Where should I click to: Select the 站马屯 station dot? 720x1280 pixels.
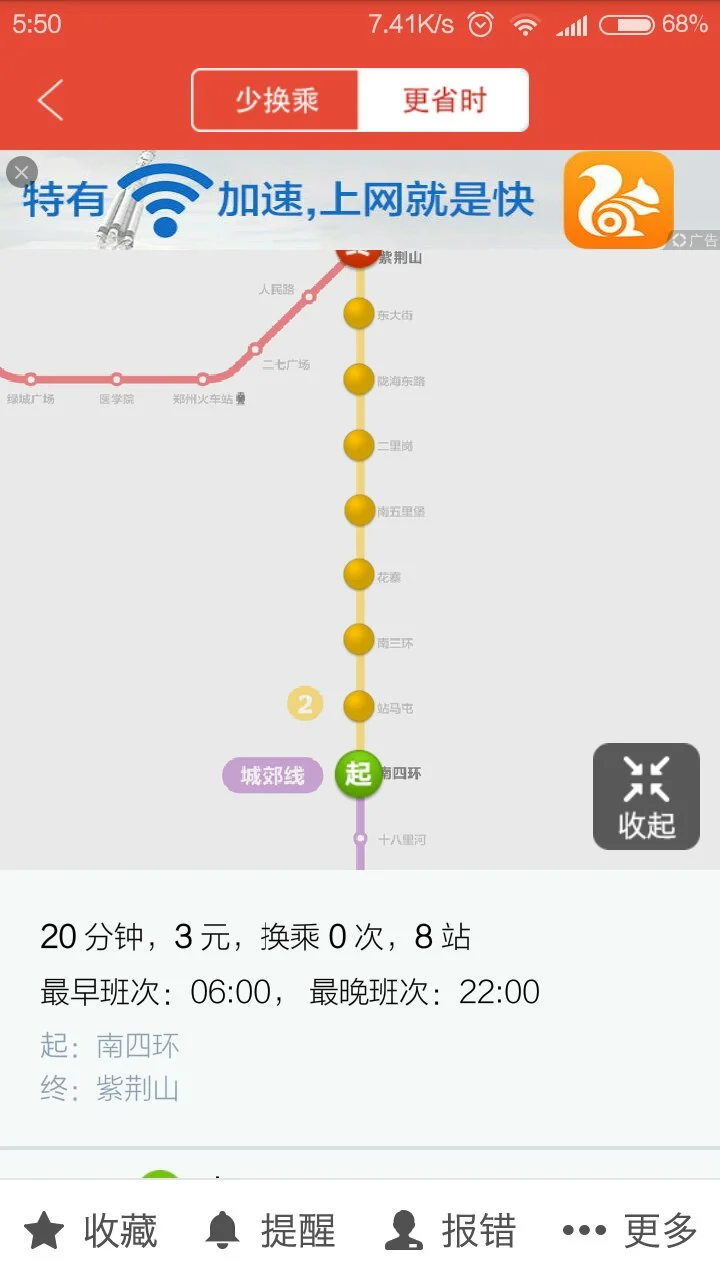pyautogui.click(x=357, y=706)
